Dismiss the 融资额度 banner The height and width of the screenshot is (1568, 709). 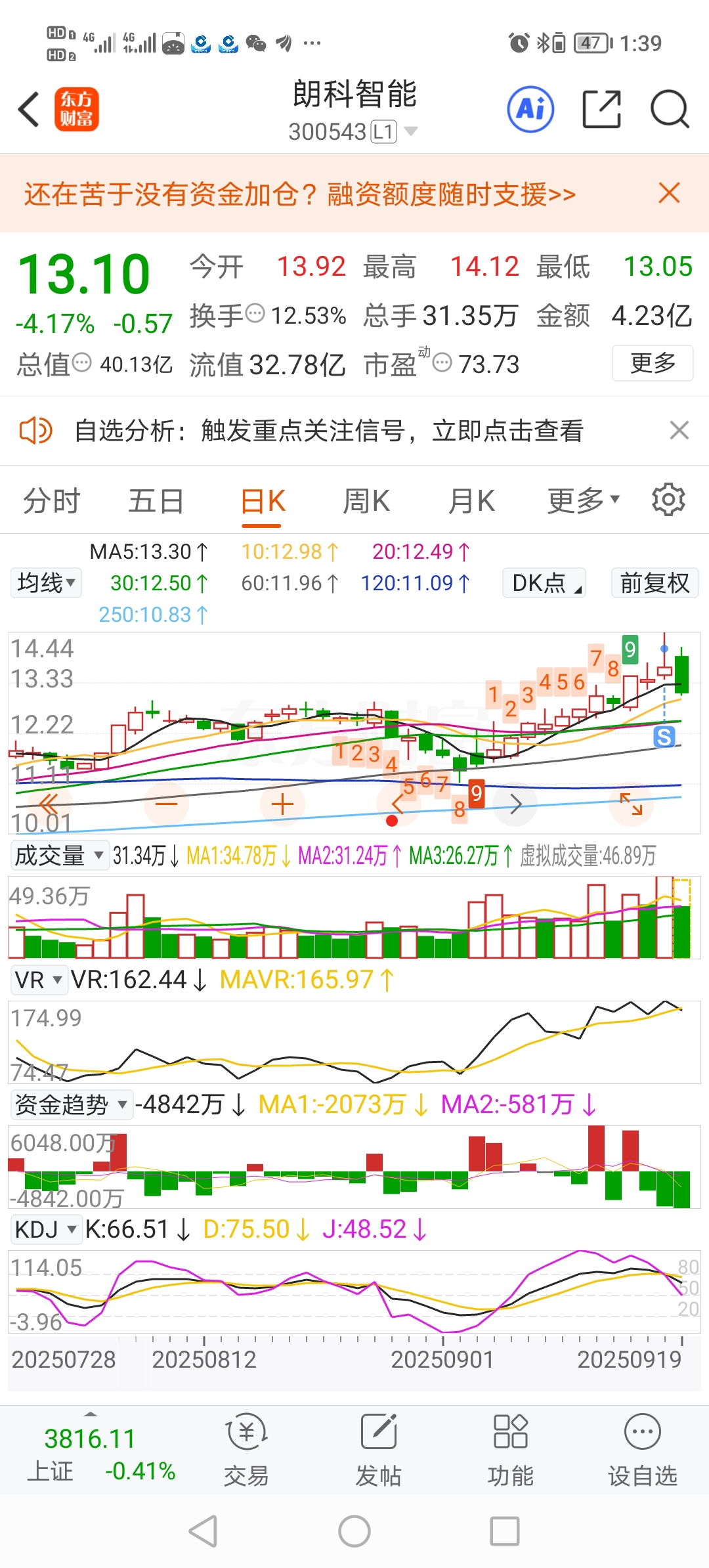coord(669,193)
